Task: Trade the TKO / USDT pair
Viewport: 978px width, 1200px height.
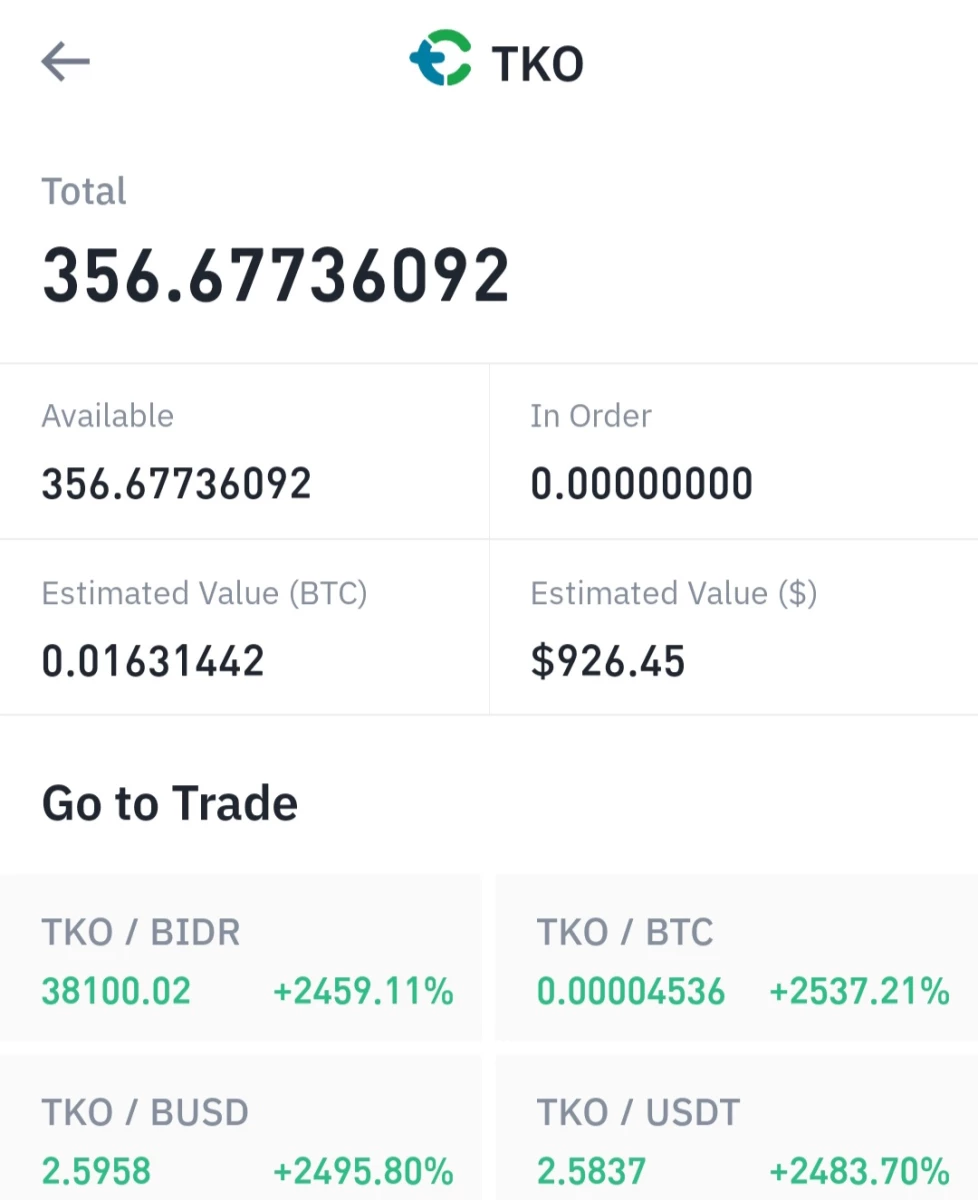Action: (737, 1128)
